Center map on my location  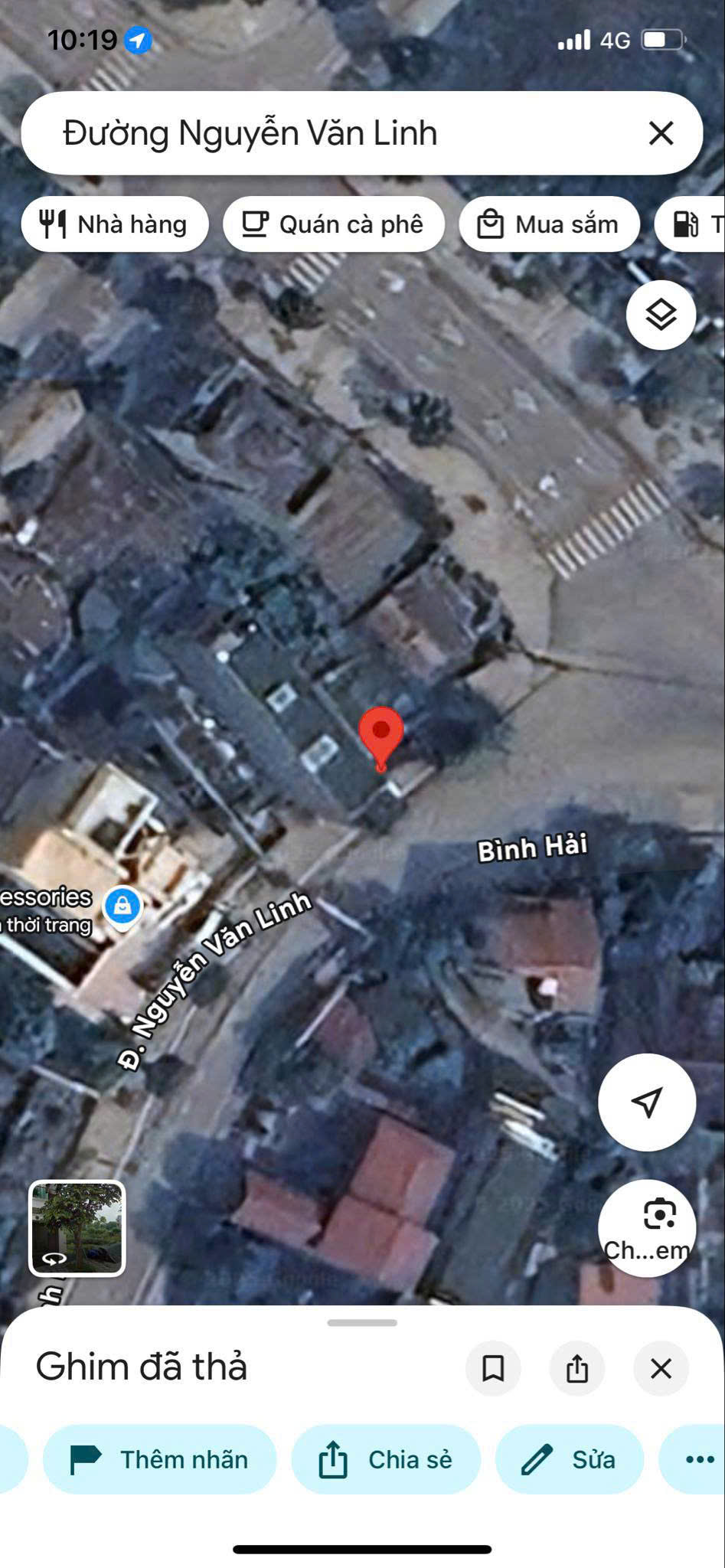647,1102
